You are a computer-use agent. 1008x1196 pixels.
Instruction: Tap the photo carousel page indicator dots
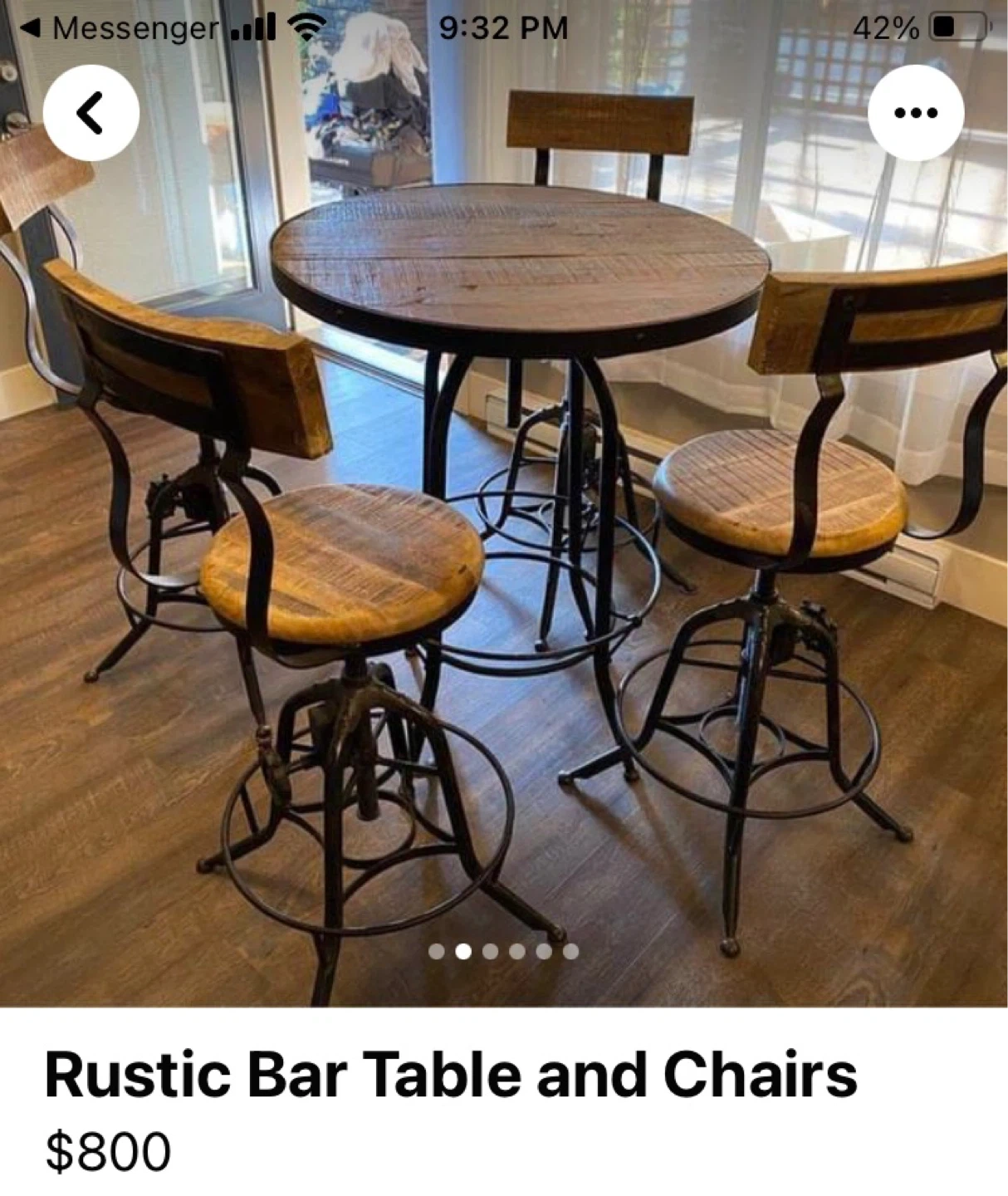pos(503,951)
